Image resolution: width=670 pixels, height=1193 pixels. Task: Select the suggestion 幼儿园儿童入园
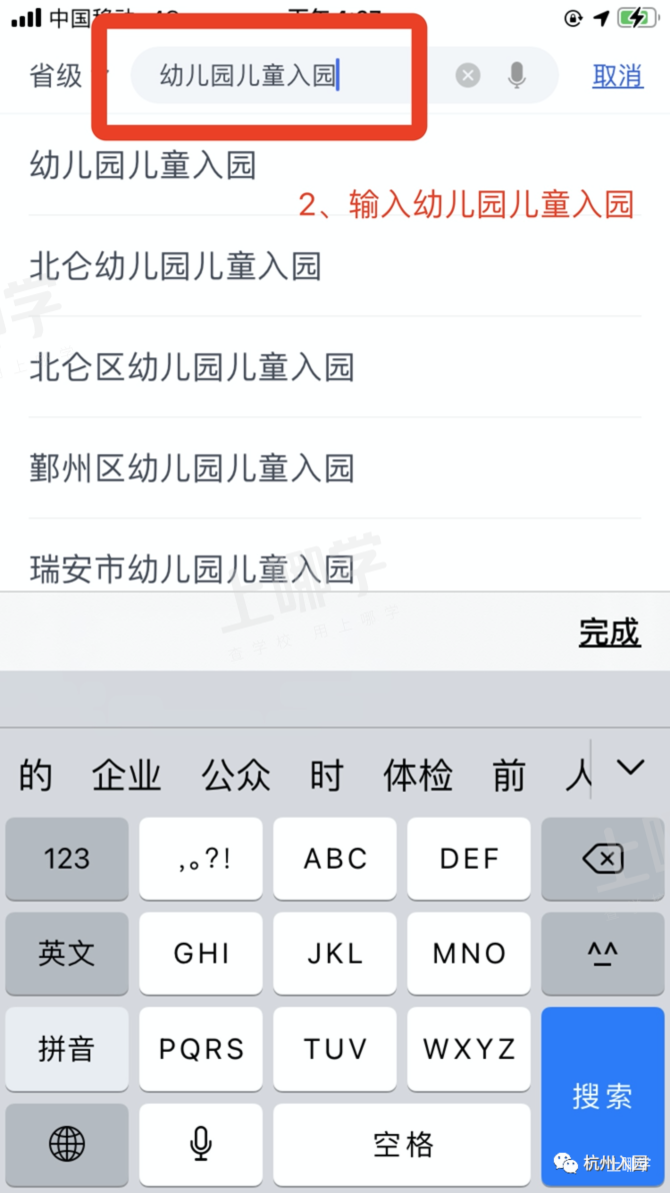coord(143,165)
